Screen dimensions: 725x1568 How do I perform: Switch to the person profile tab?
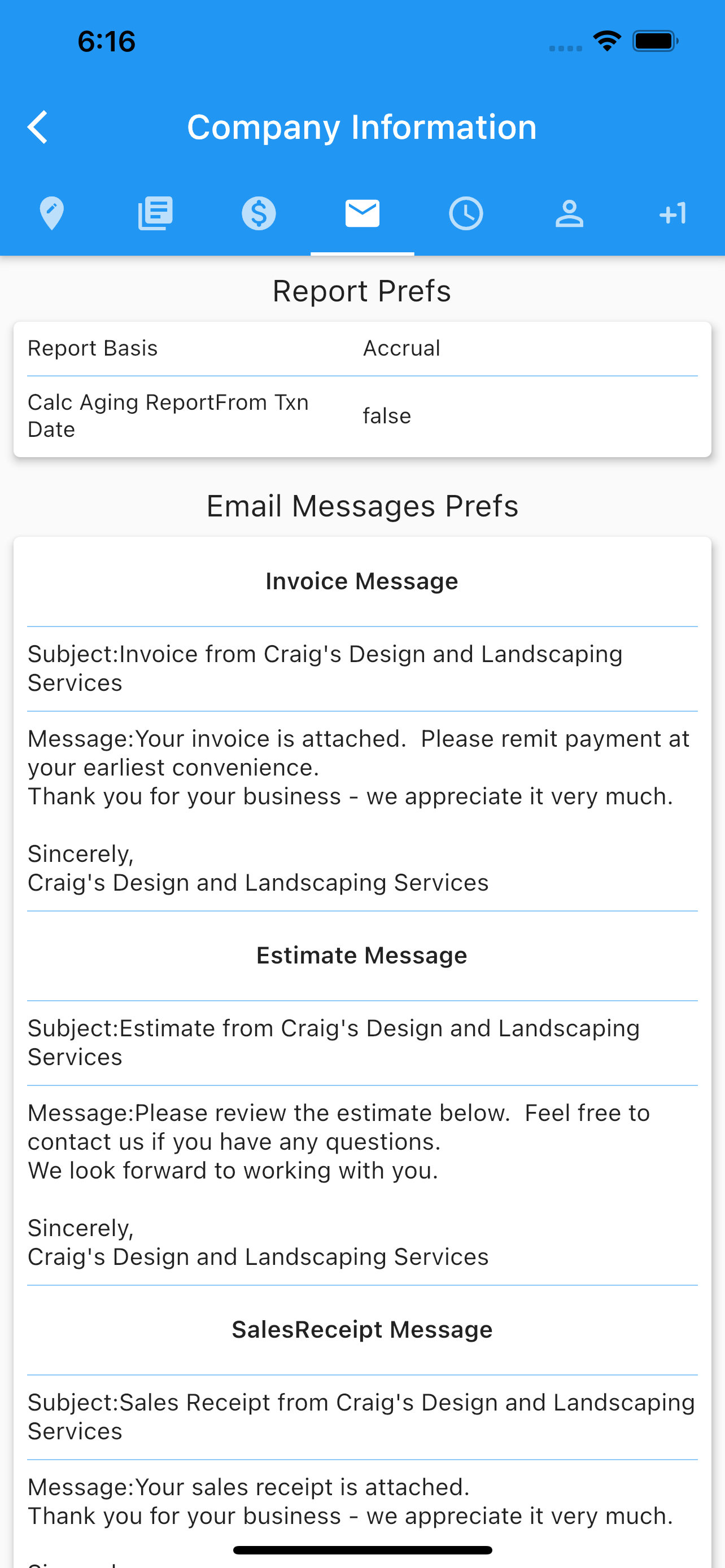(570, 214)
